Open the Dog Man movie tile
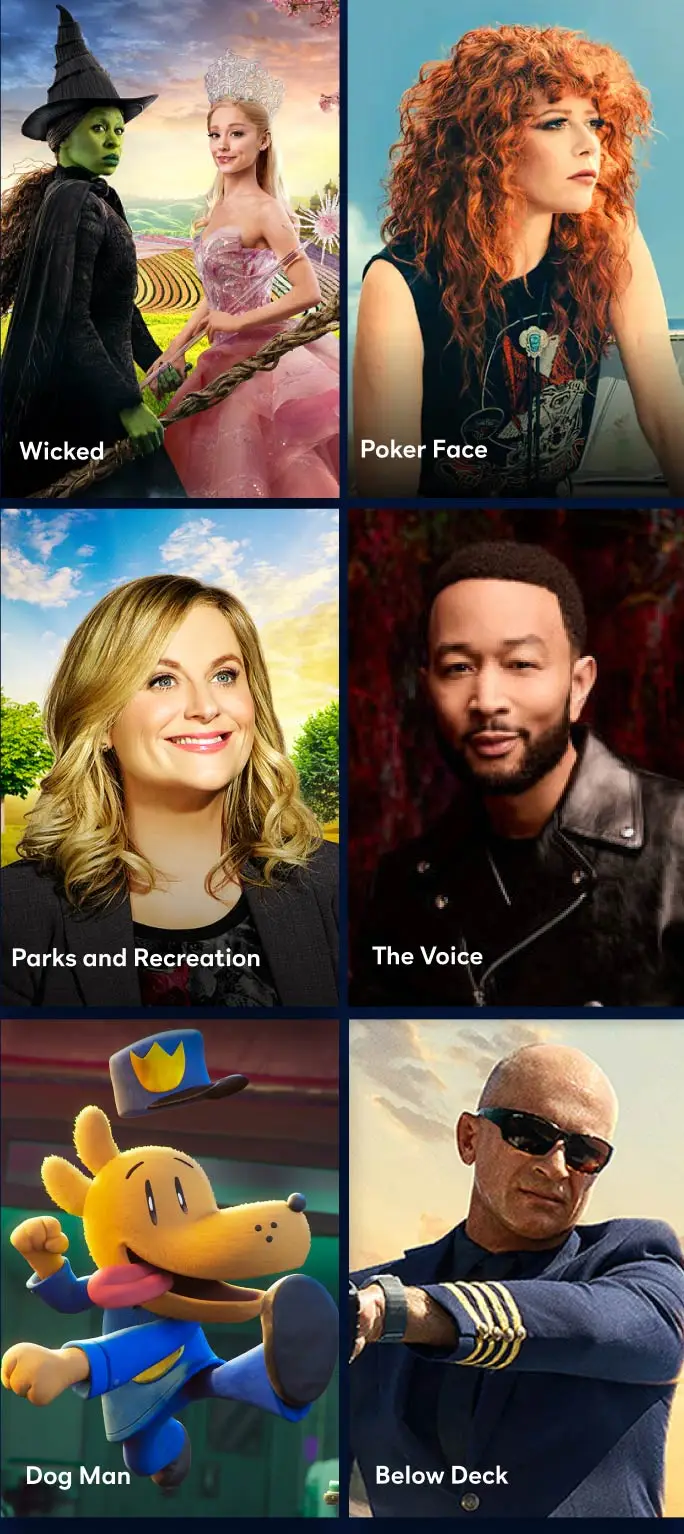 tap(170, 1268)
